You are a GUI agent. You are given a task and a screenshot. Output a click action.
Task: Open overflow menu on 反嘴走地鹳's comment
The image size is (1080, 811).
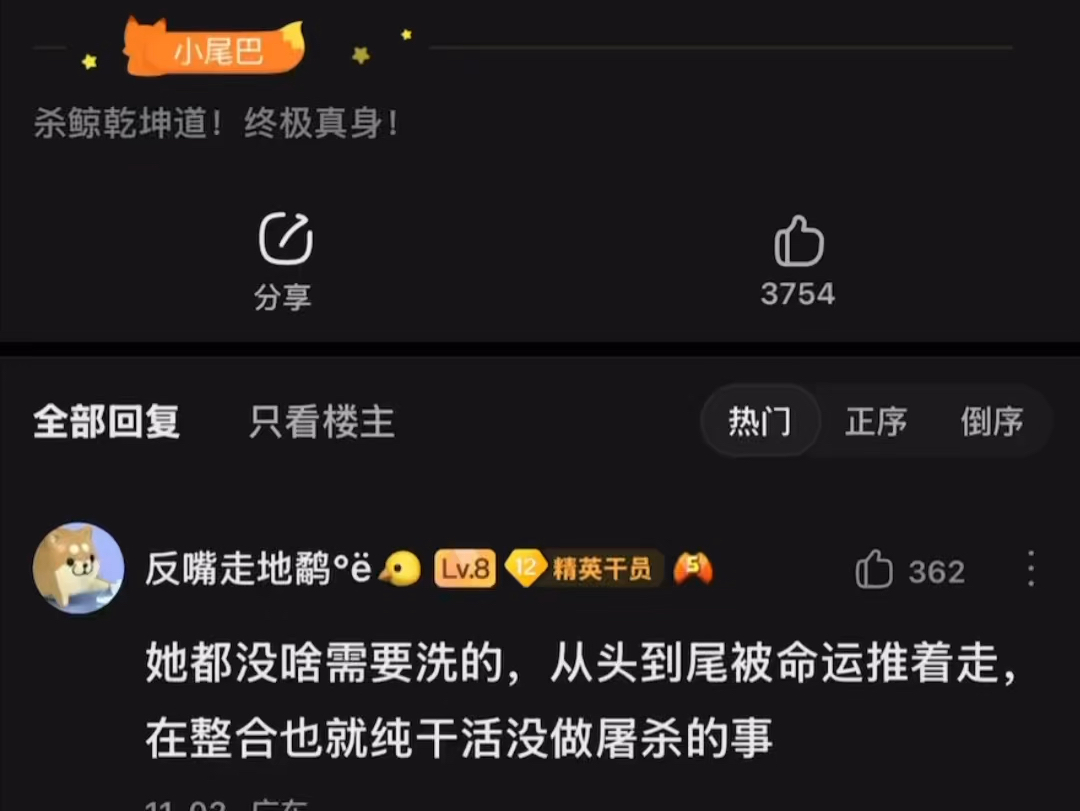pos(1031,570)
